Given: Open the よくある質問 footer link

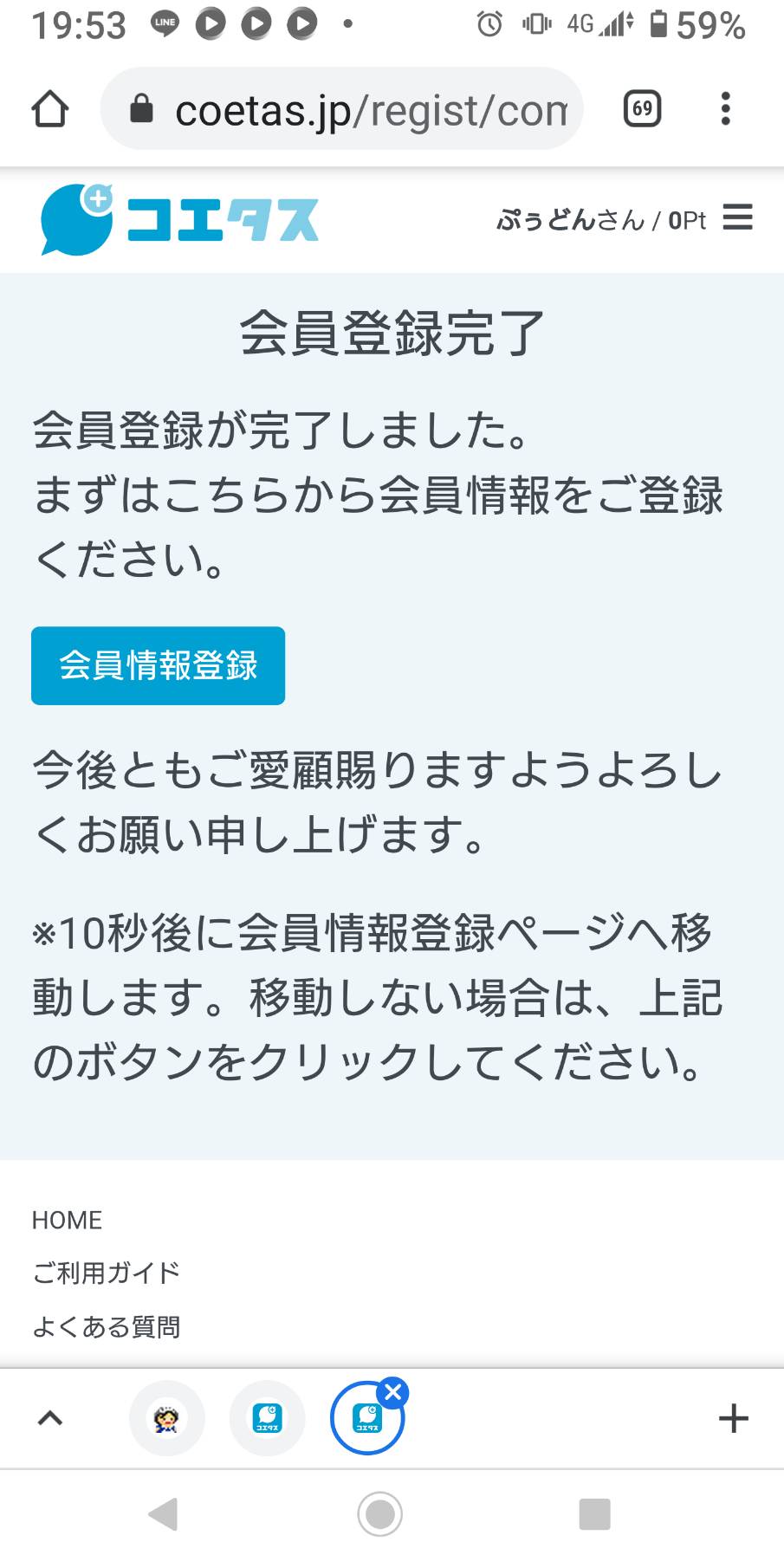Looking at the screenshot, I should (107, 1326).
